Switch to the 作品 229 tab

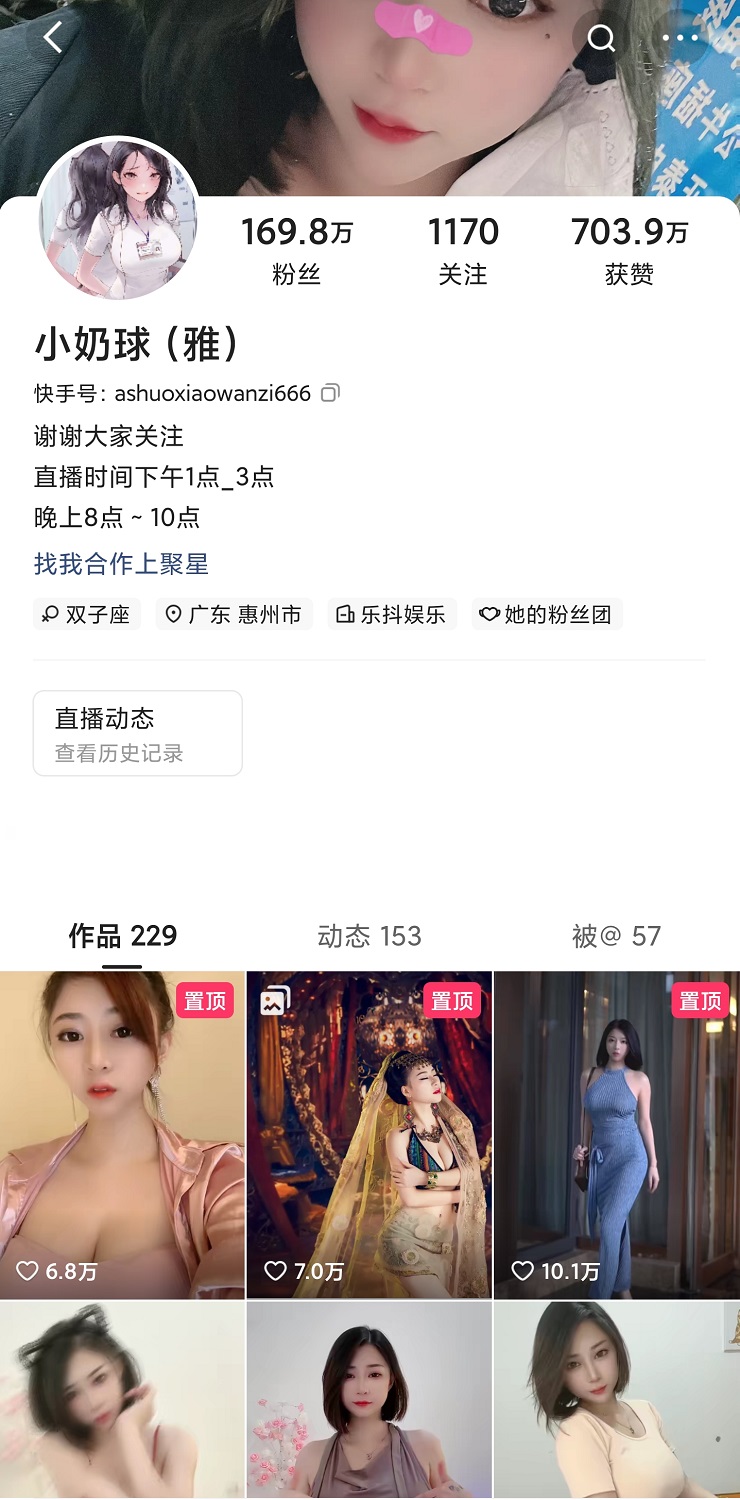[x=122, y=936]
